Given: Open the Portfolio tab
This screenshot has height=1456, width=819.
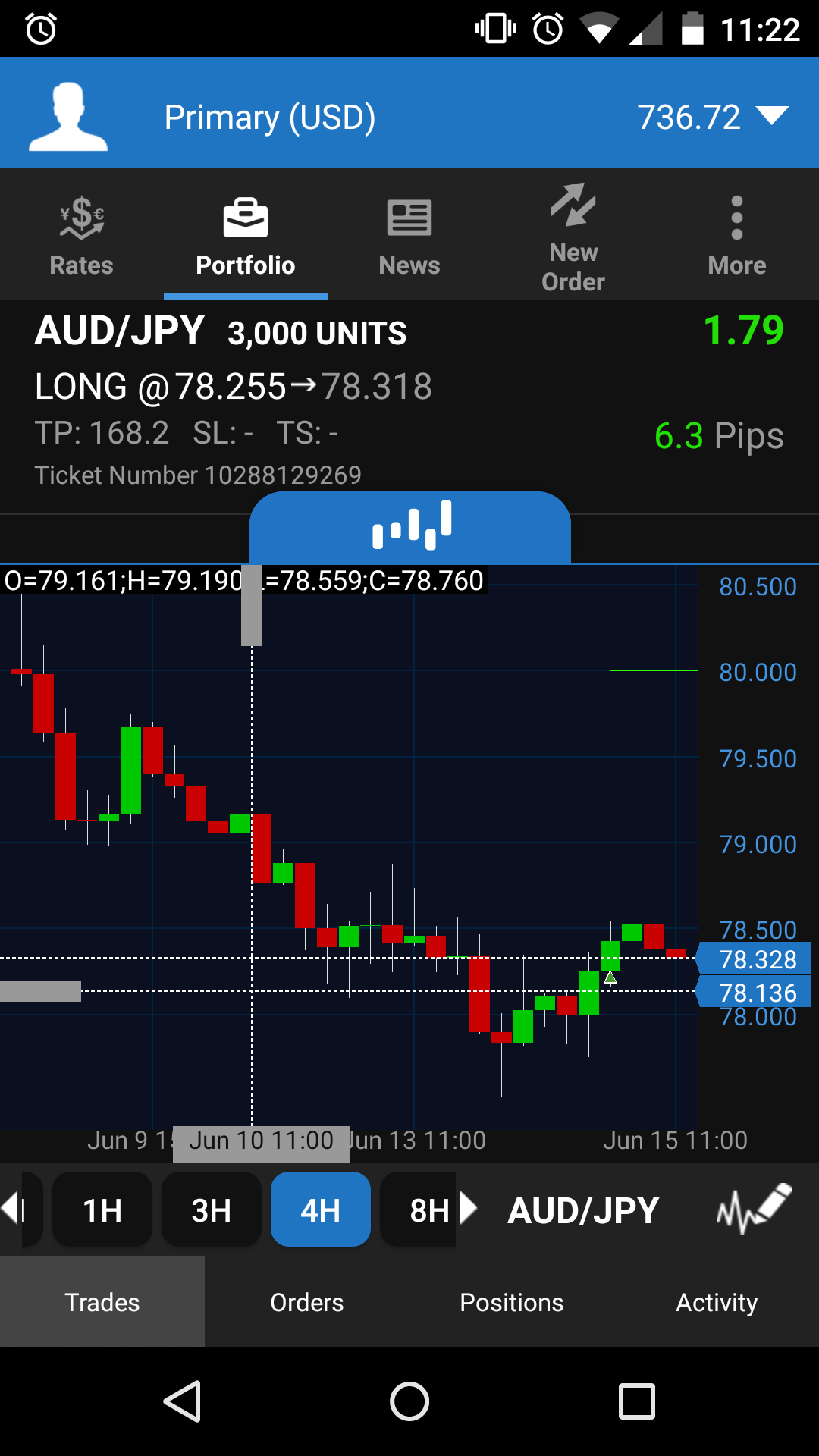Looking at the screenshot, I should [246, 237].
